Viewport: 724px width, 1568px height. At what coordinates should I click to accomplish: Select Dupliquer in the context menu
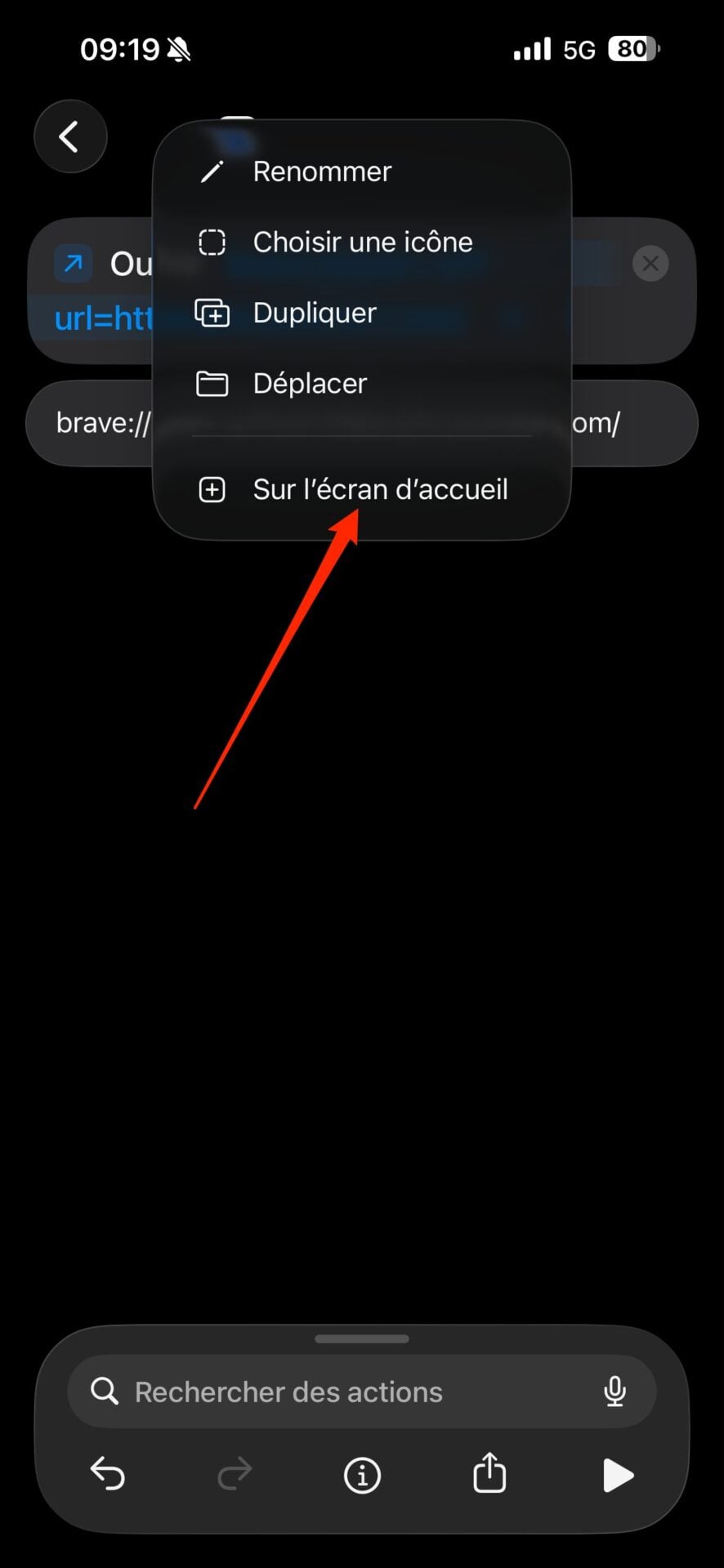pyautogui.click(x=314, y=313)
